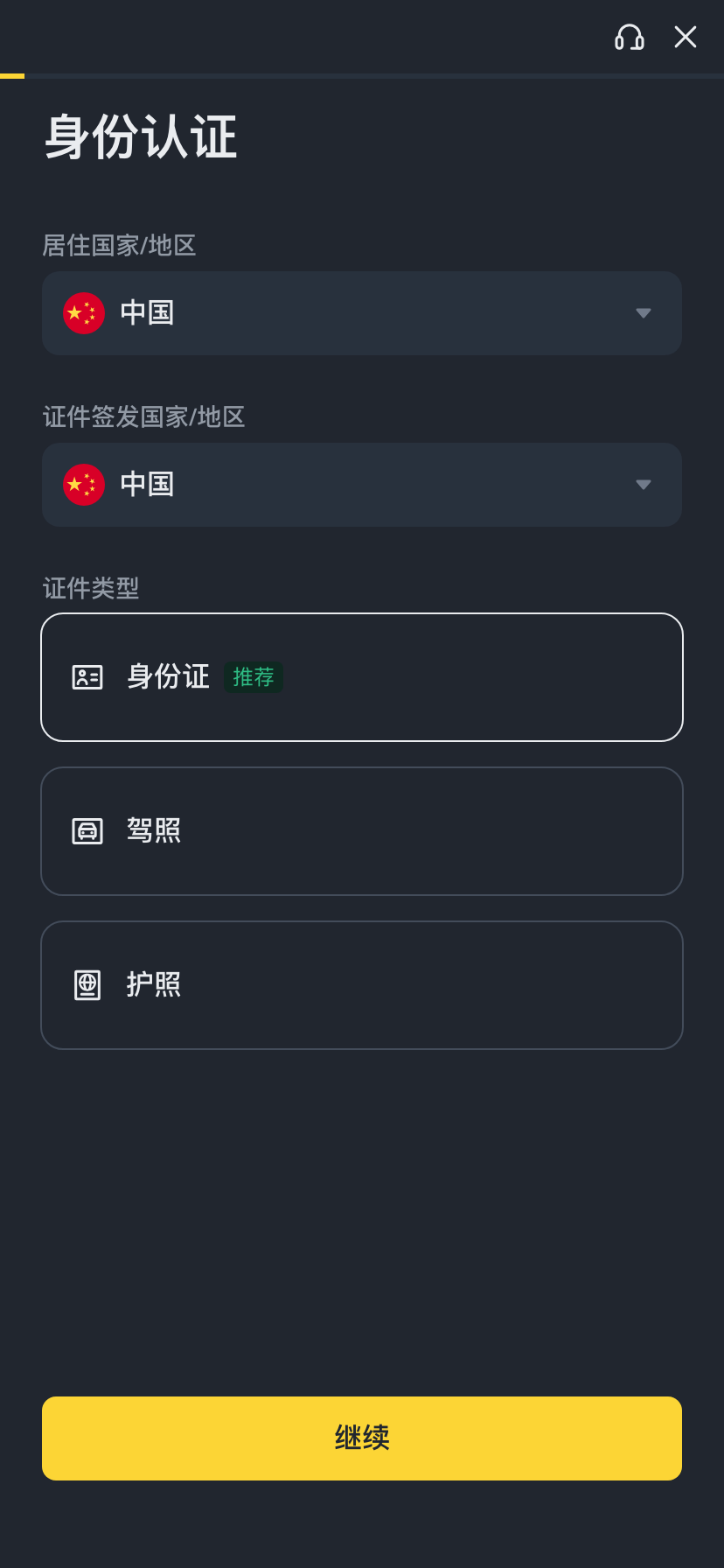
Task: Click the 证件类型 section label
Action: 91,589
